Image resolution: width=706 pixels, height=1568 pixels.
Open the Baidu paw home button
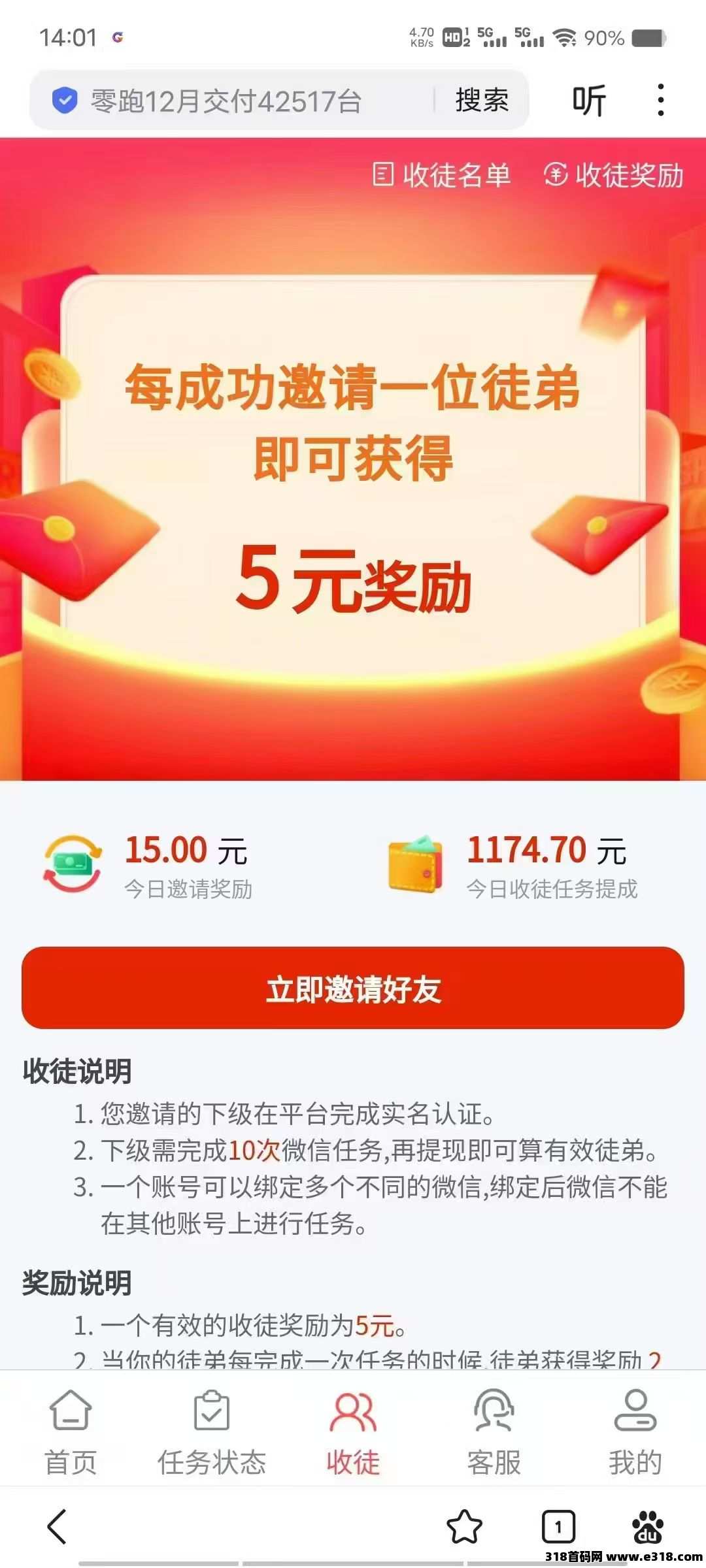[x=647, y=1527]
